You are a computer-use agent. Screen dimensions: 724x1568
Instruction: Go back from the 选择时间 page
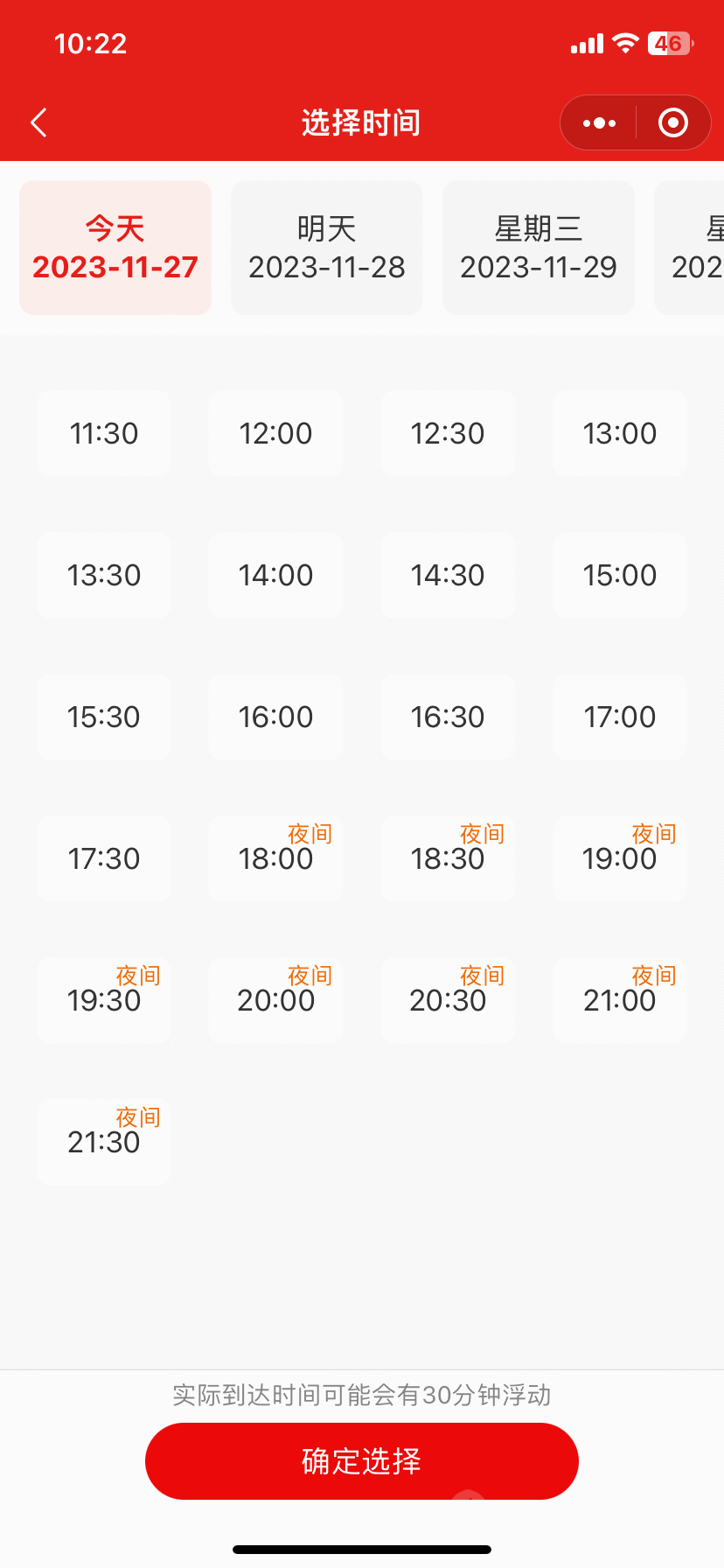pyautogui.click(x=38, y=122)
